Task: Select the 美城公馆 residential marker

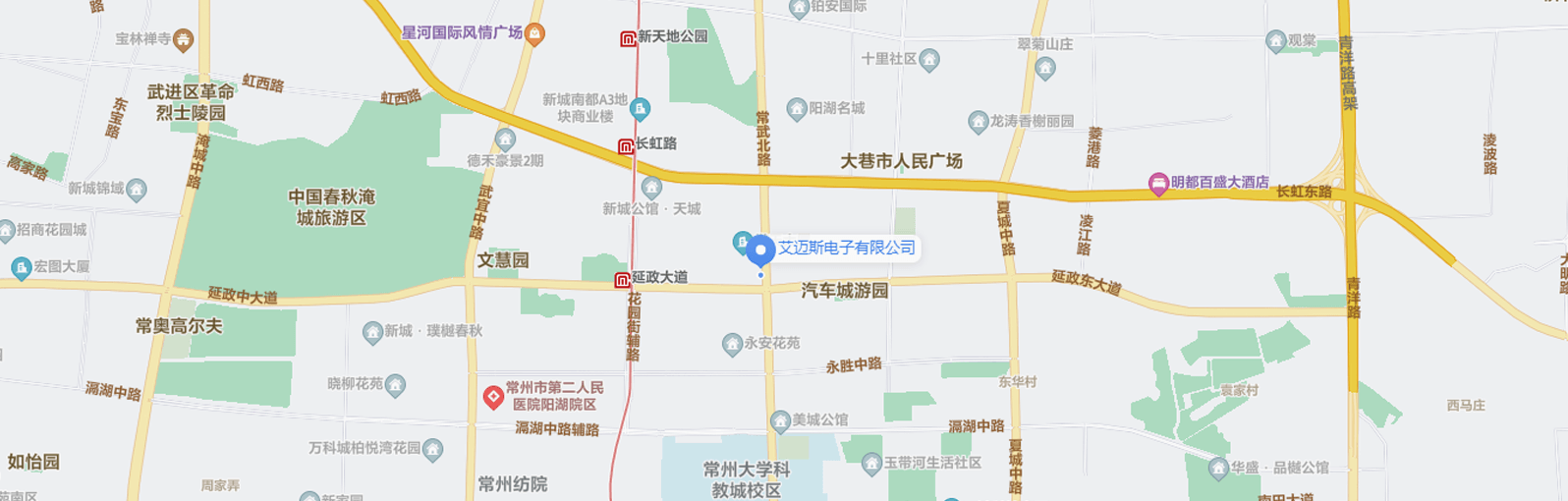Action: pos(780,420)
